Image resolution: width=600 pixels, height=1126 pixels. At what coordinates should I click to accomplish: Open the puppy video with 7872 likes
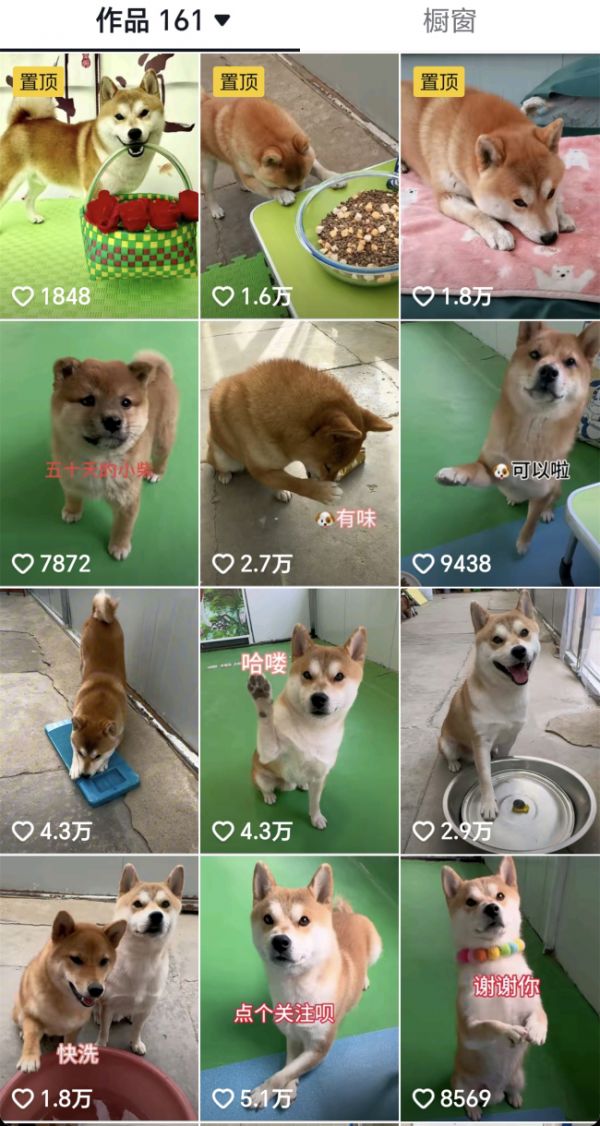[x=99, y=452]
